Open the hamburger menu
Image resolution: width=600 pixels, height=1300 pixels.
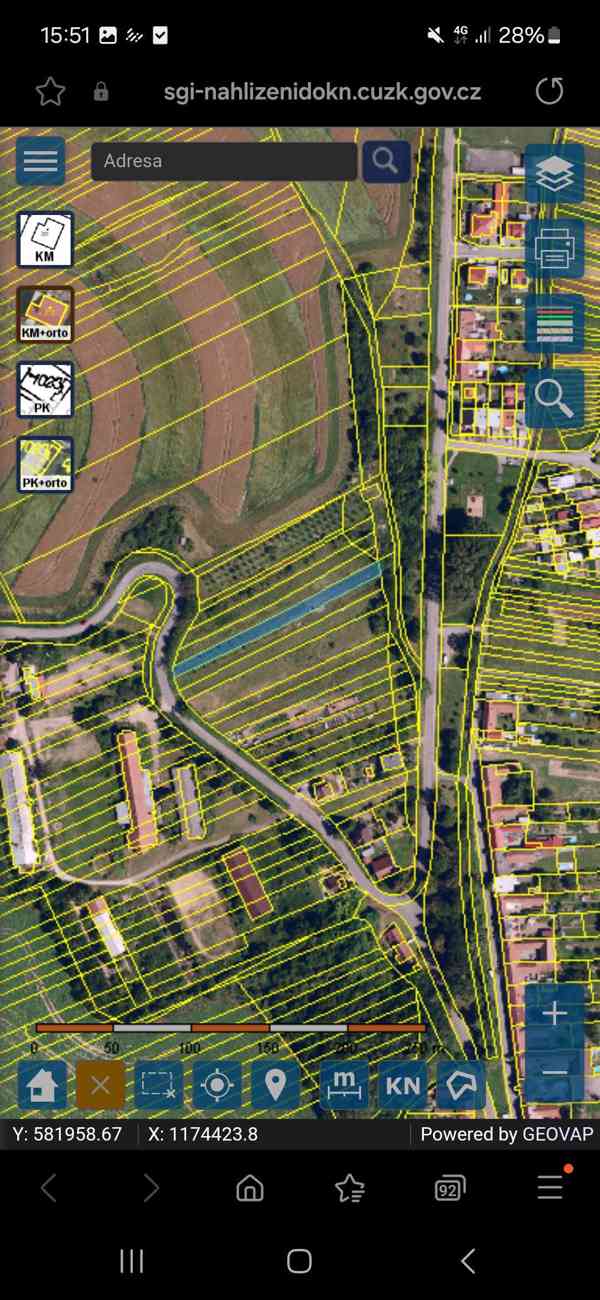(40, 161)
